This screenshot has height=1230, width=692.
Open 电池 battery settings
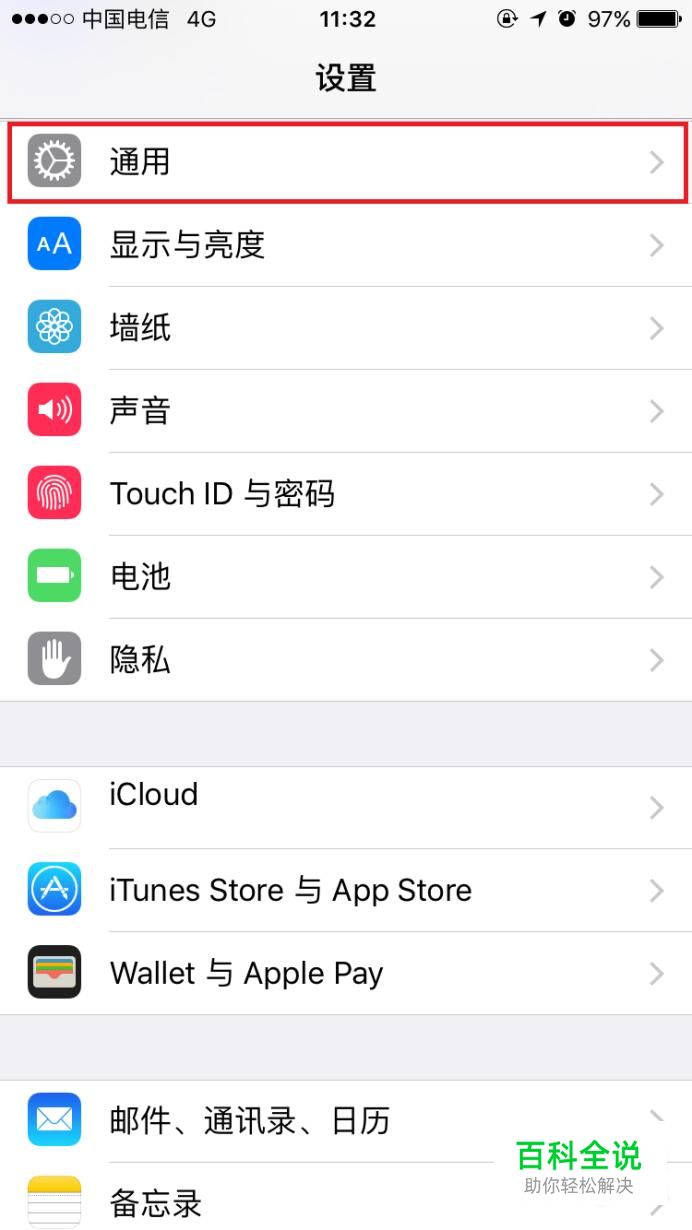[x=345, y=577]
